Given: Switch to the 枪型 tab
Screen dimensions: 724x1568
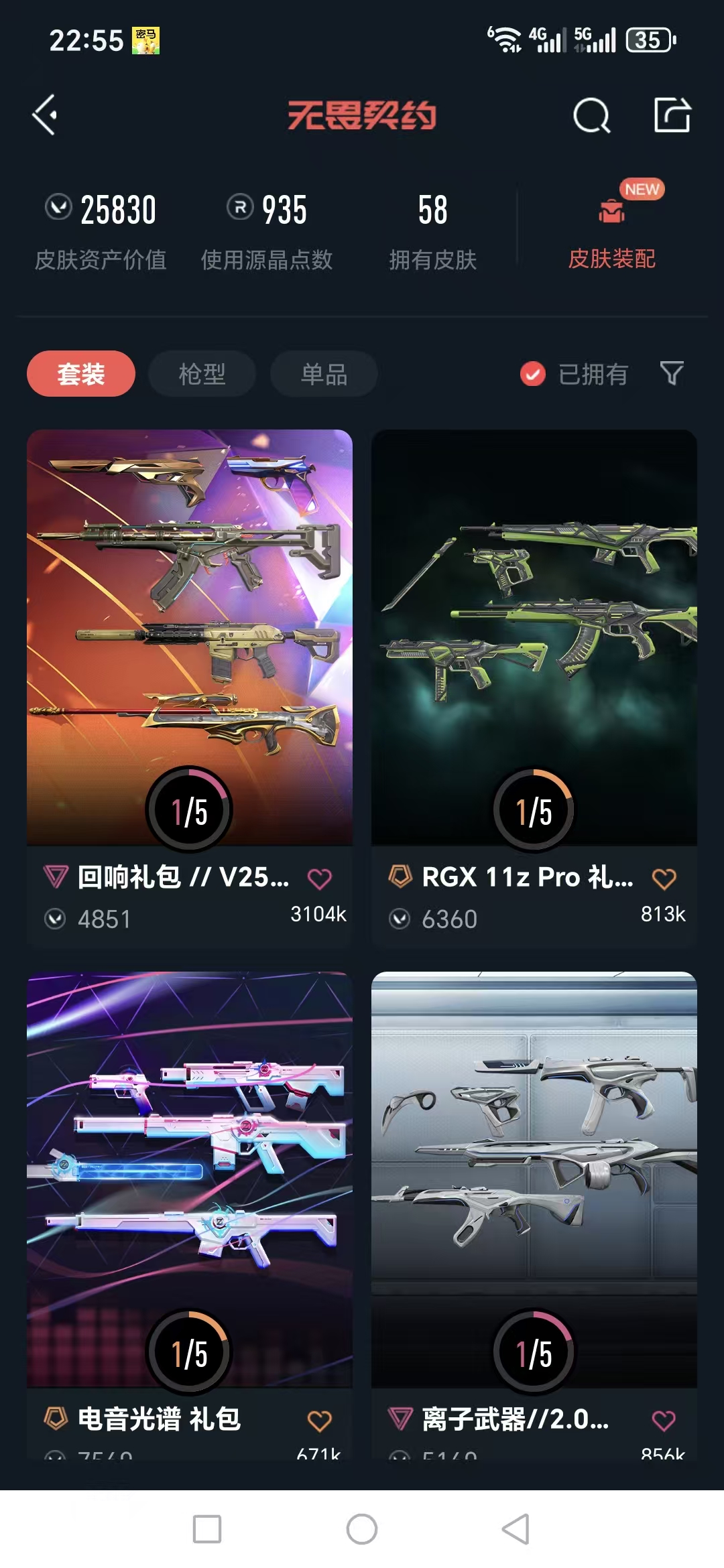Looking at the screenshot, I should pyautogui.click(x=202, y=374).
